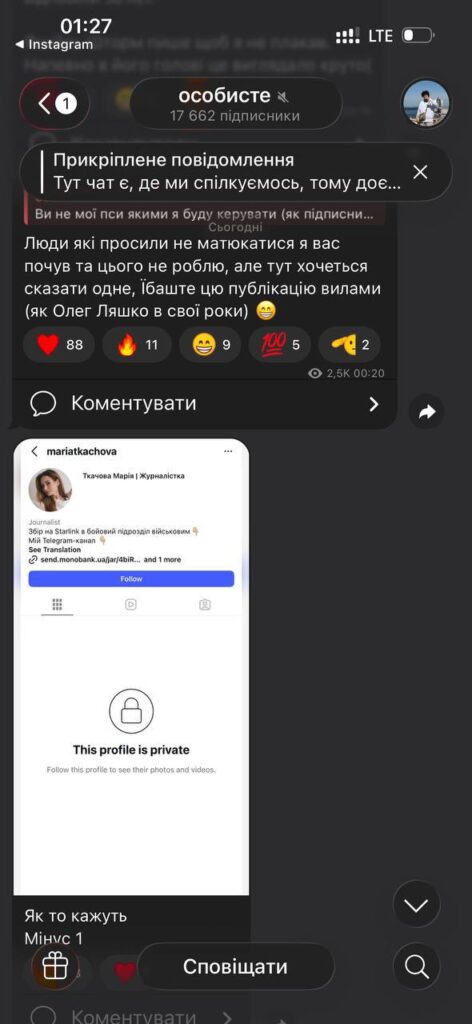Open the channel profile photo
The width and height of the screenshot is (472, 1024).
[x=425, y=103]
